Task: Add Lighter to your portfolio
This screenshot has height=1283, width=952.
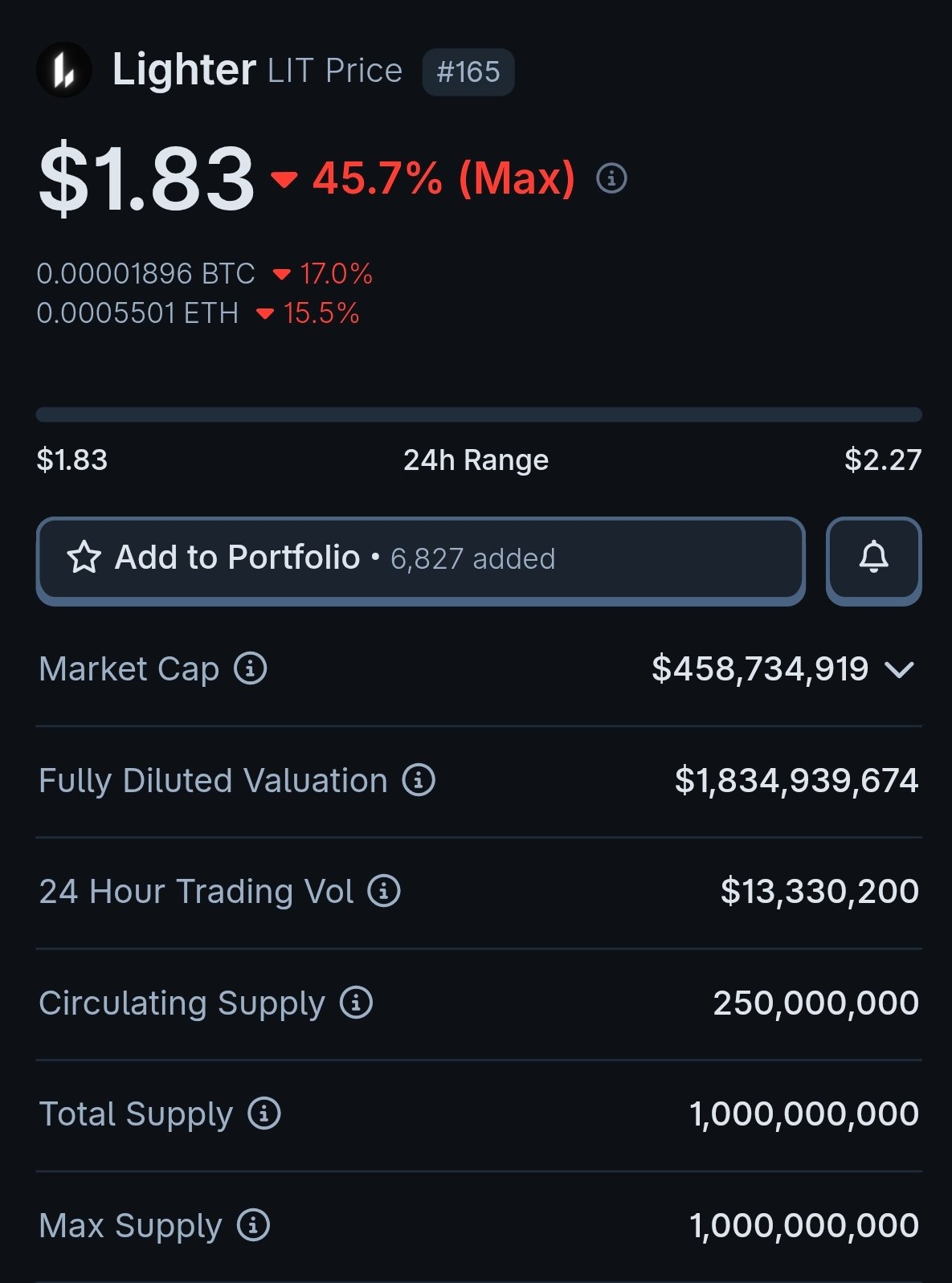Action: [x=419, y=558]
